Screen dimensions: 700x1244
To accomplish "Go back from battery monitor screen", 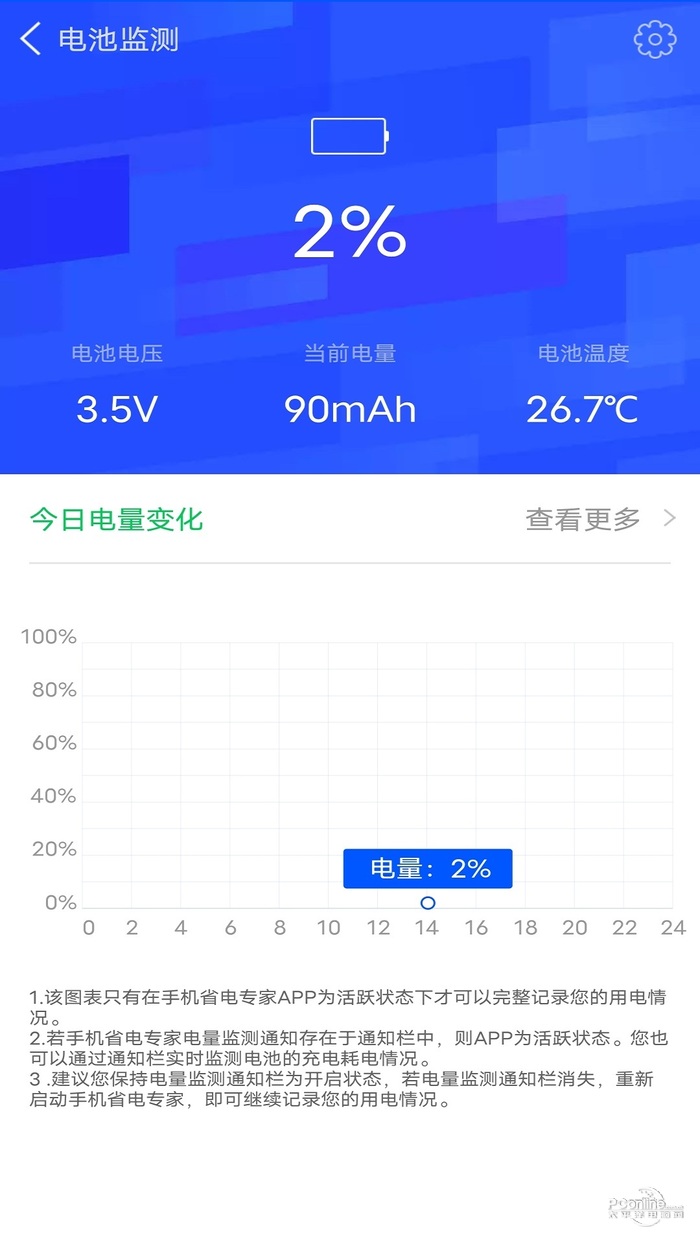I will point(31,39).
